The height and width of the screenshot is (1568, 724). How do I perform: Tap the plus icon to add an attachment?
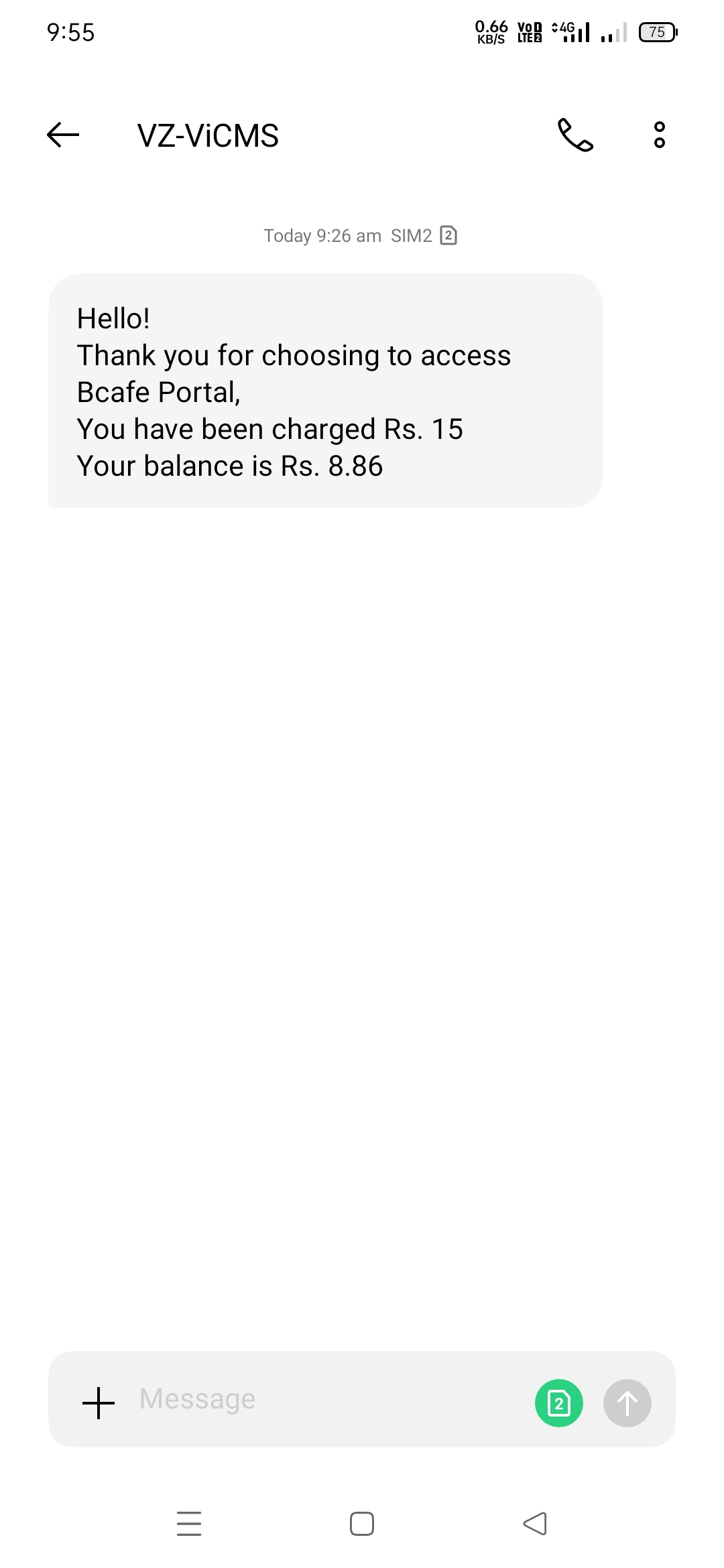coord(99,1402)
